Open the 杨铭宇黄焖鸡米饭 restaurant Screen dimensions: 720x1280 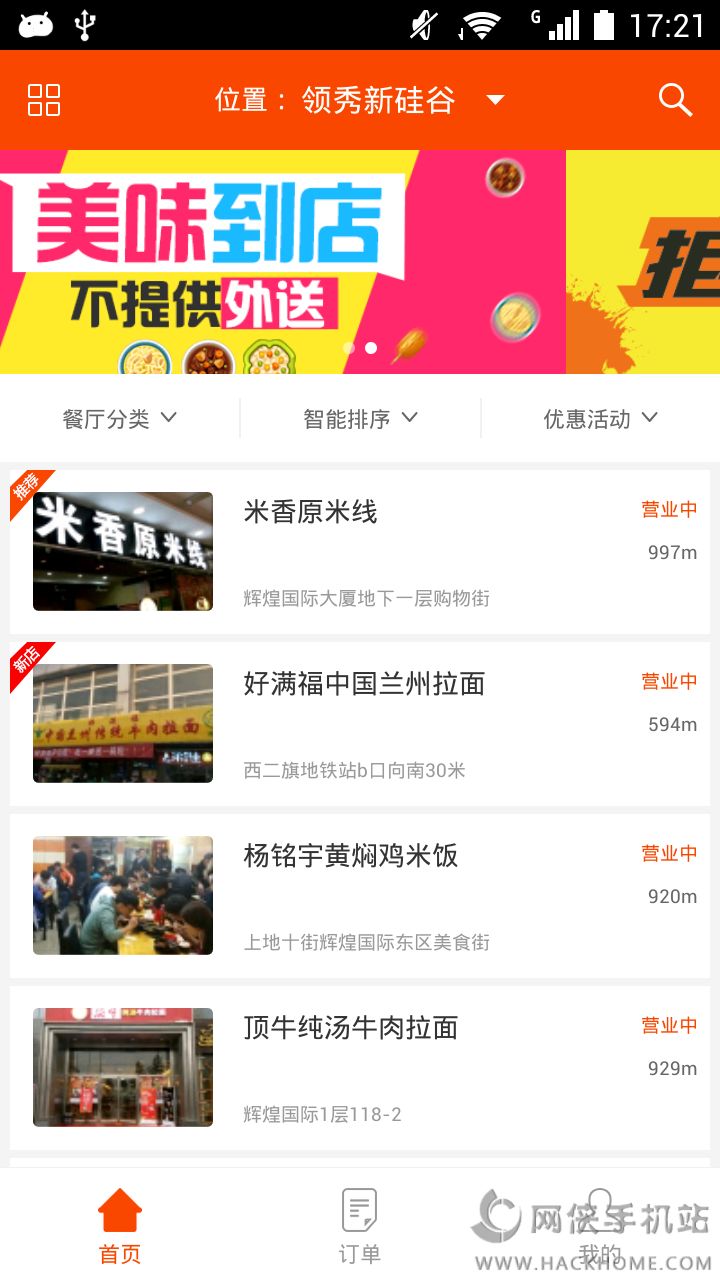coord(360,896)
